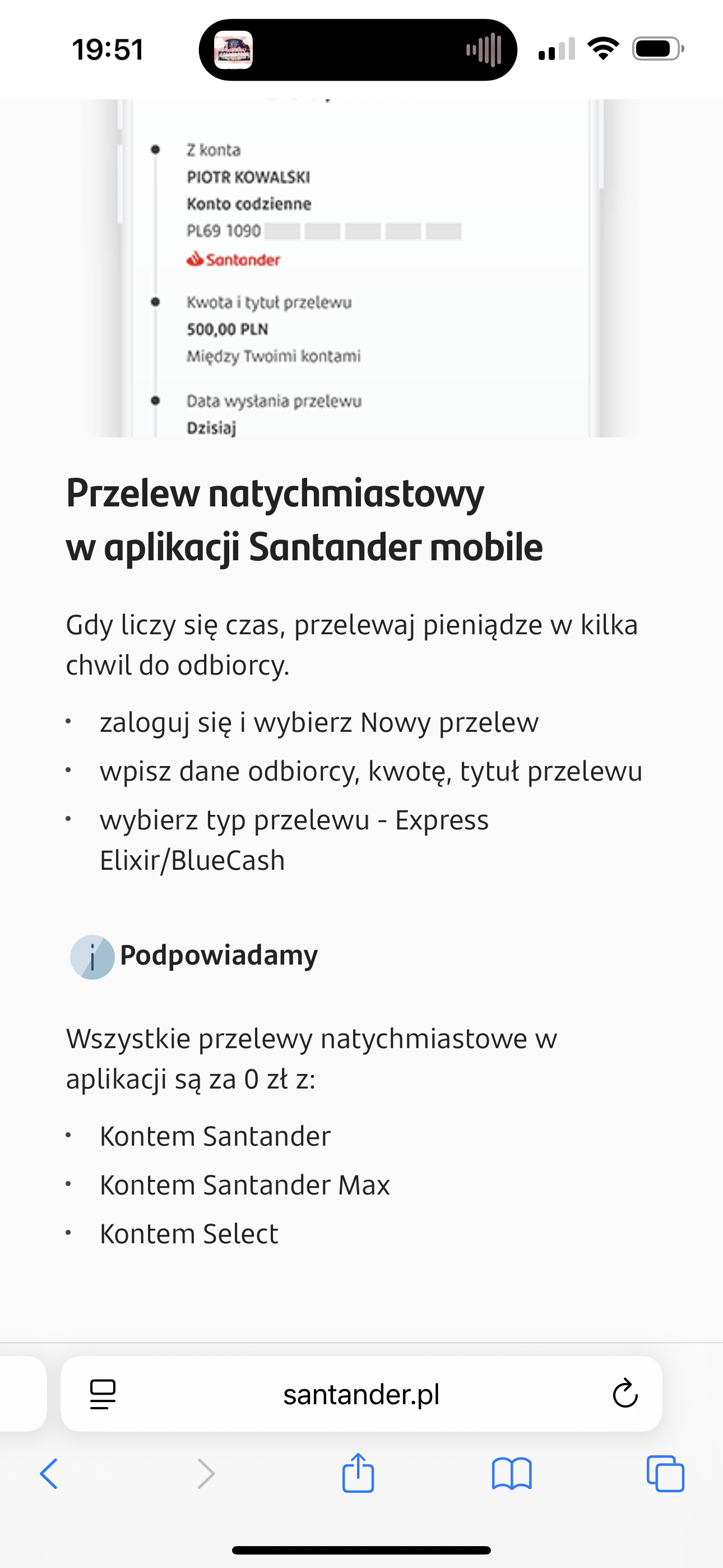Viewport: 723px width, 1568px height.
Task: Tap the santander.pl address bar
Action: tap(361, 1394)
